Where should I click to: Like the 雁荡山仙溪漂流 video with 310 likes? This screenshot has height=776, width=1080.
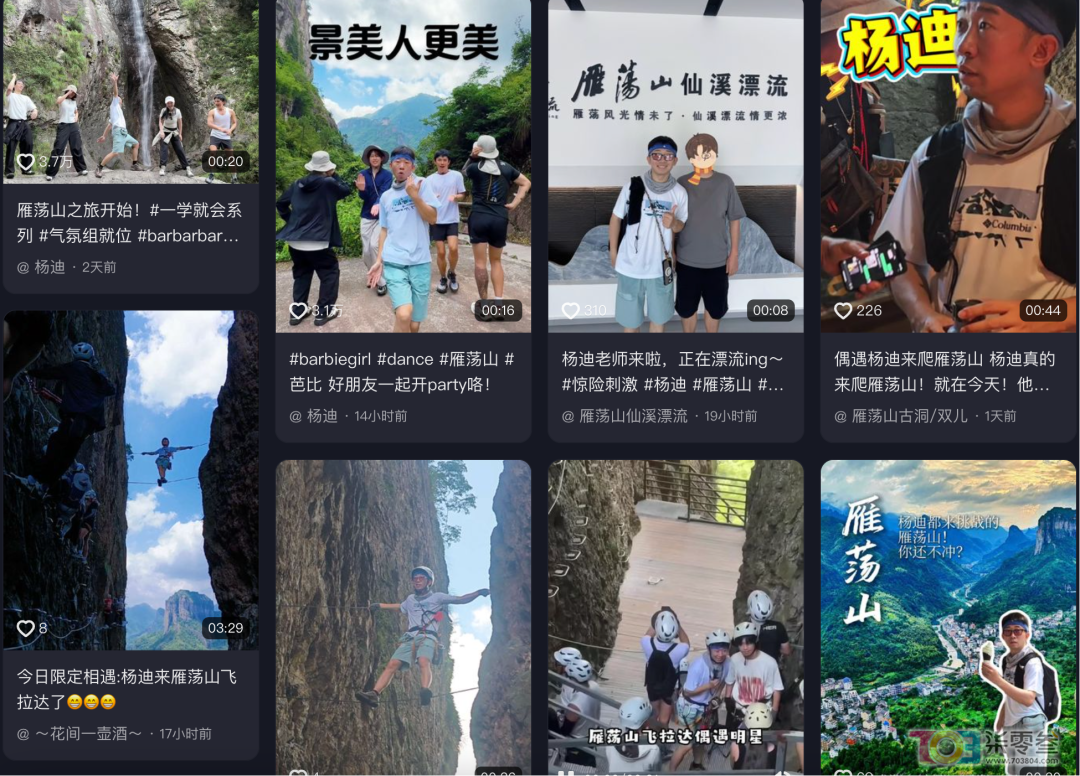(570, 311)
